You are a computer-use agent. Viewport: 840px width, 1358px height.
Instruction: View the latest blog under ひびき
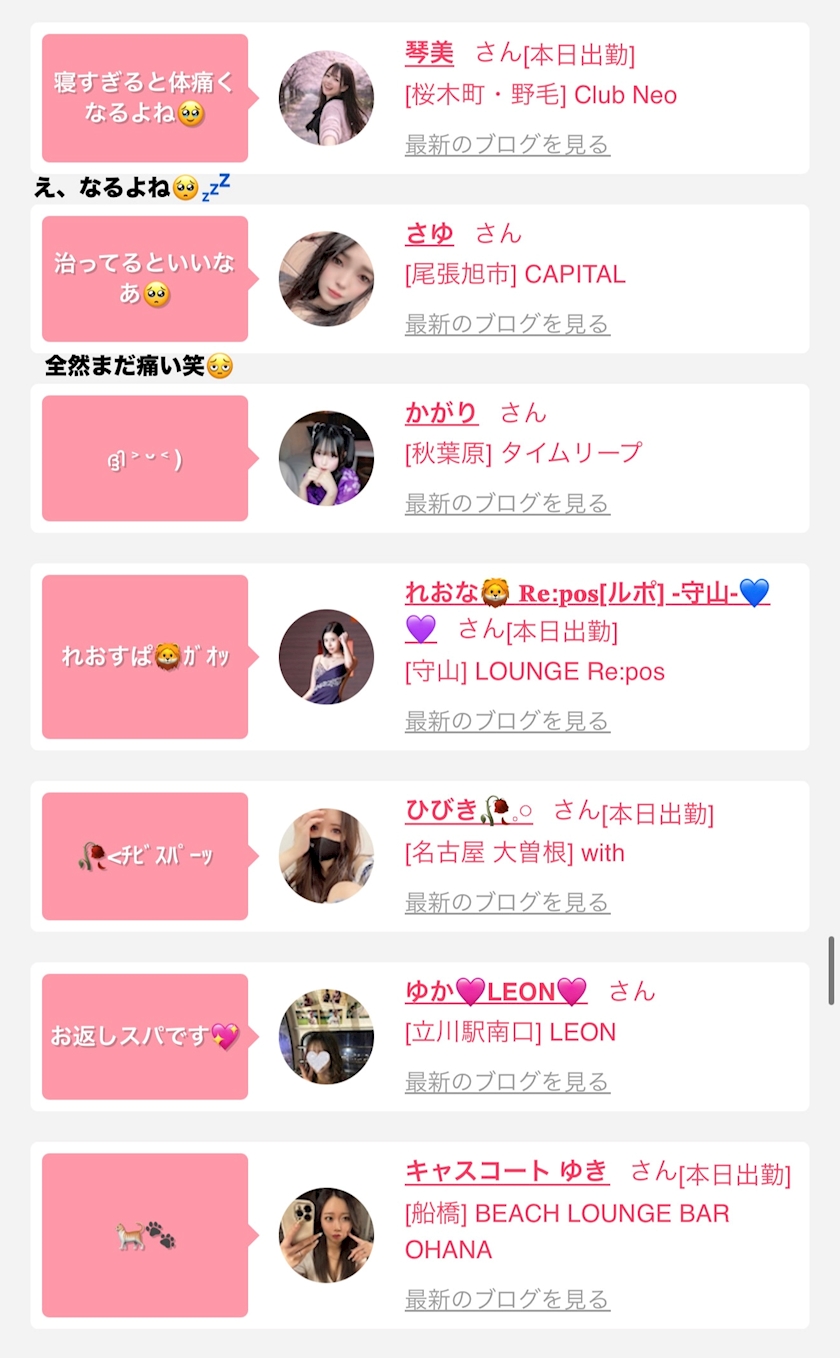pos(507,902)
